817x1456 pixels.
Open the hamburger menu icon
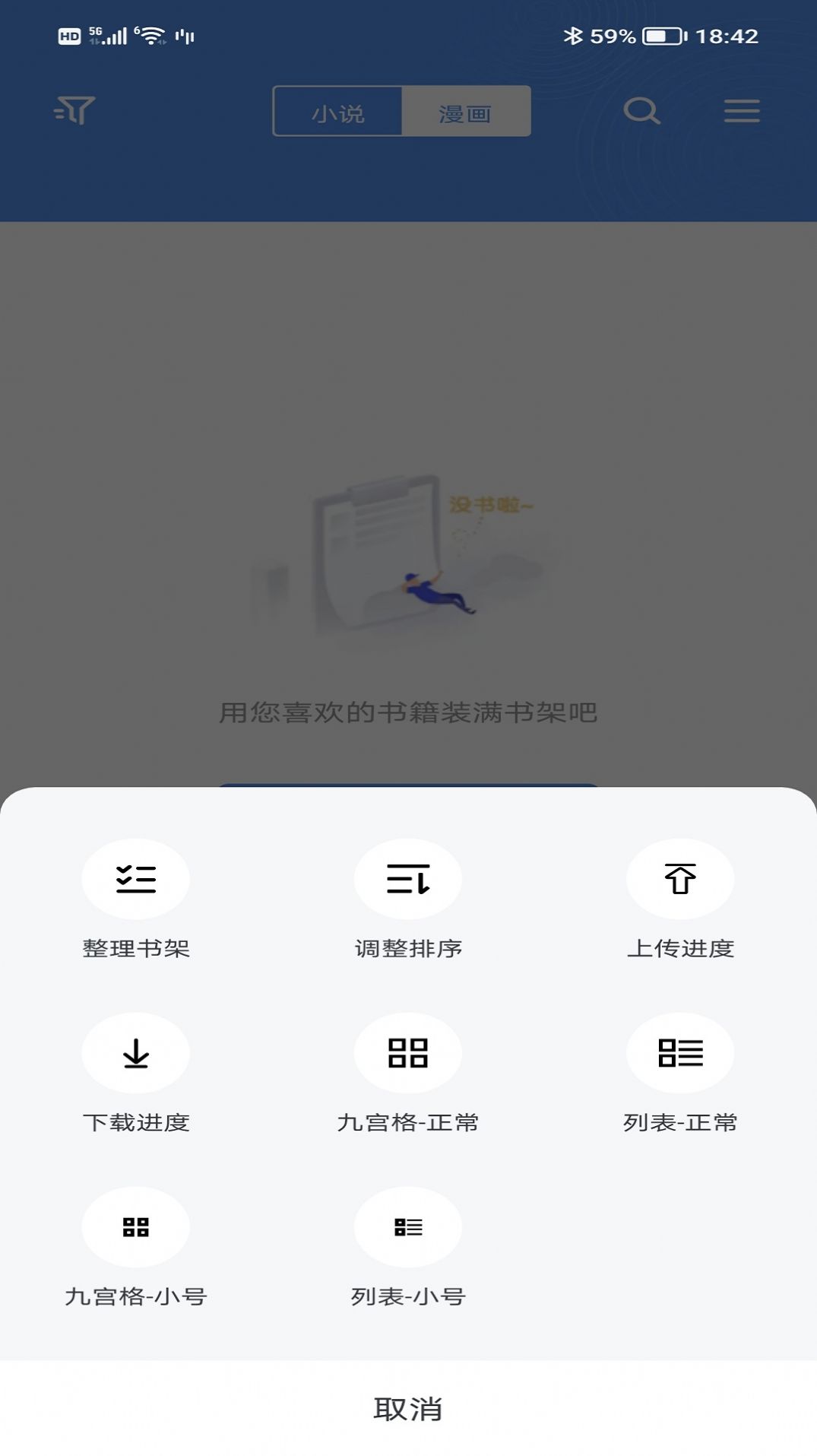(741, 111)
